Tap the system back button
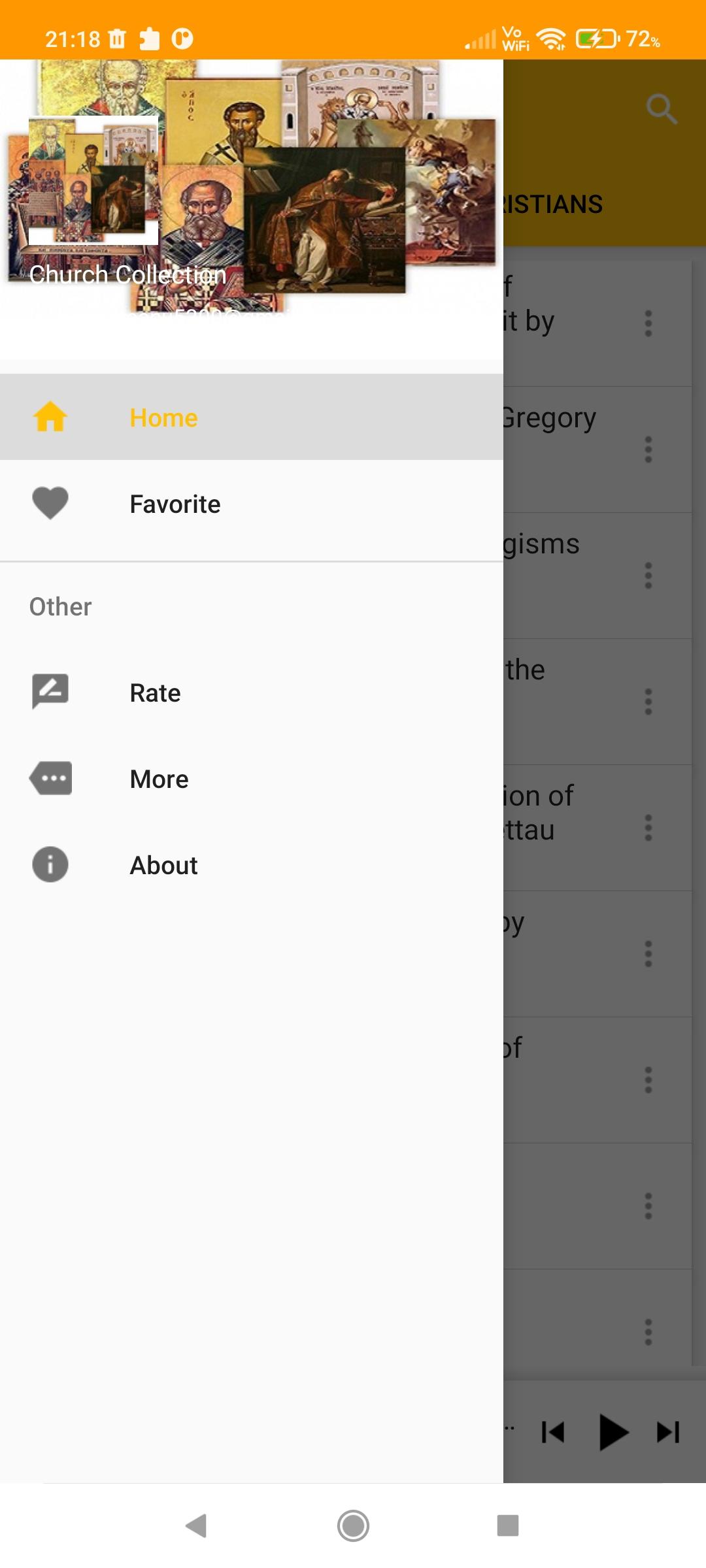Viewport: 706px width, 1568px height. point(196,1526)
